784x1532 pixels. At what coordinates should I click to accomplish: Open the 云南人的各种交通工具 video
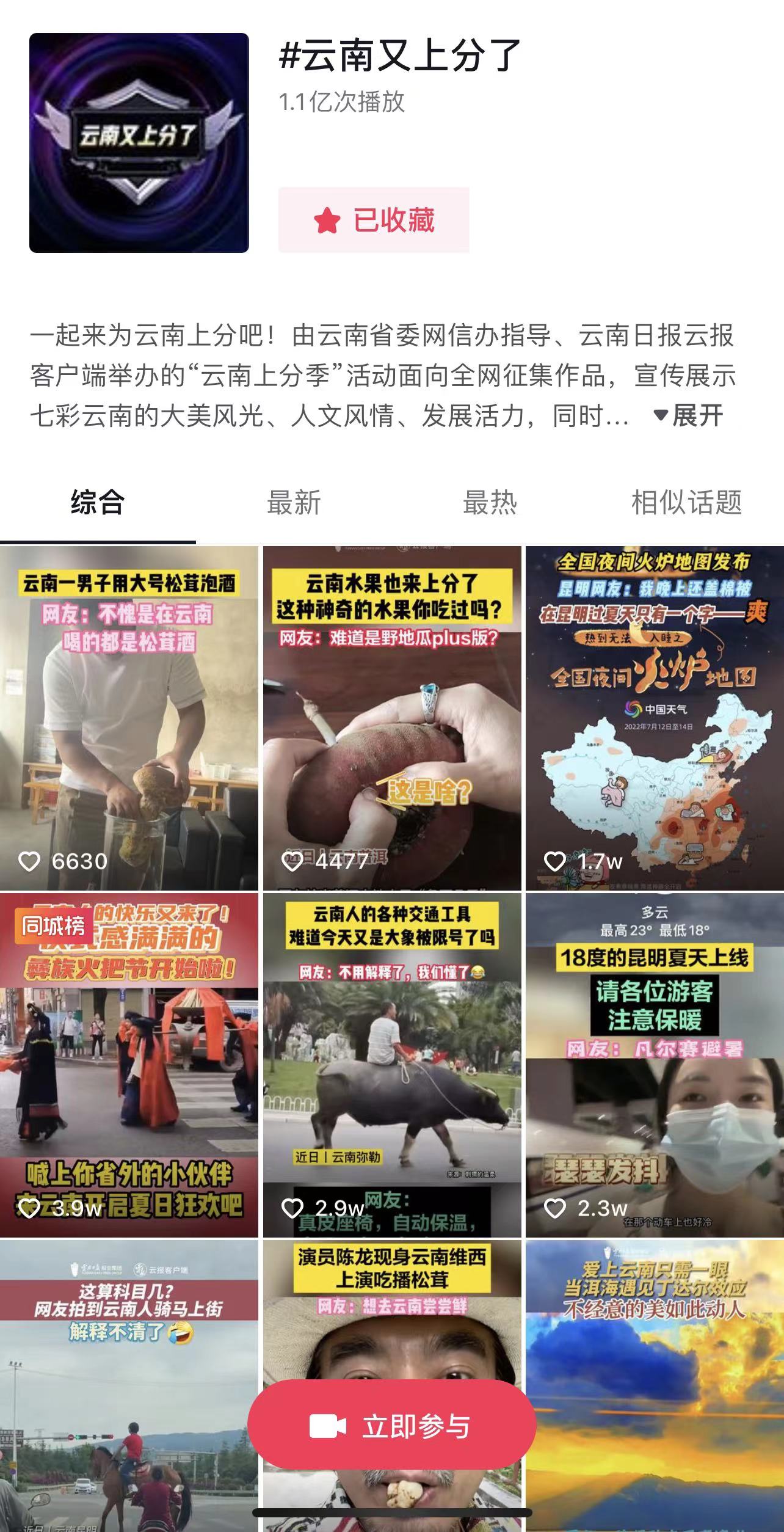coord(392,1066)
